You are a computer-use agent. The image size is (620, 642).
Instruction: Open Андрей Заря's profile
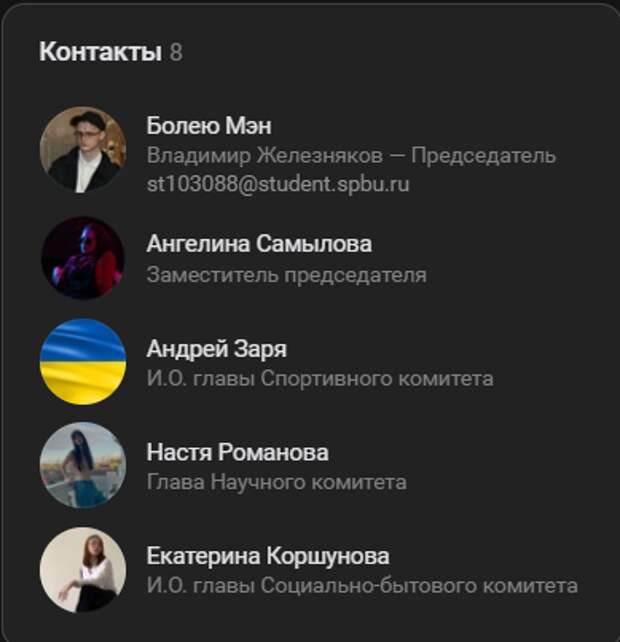(216, 349)
